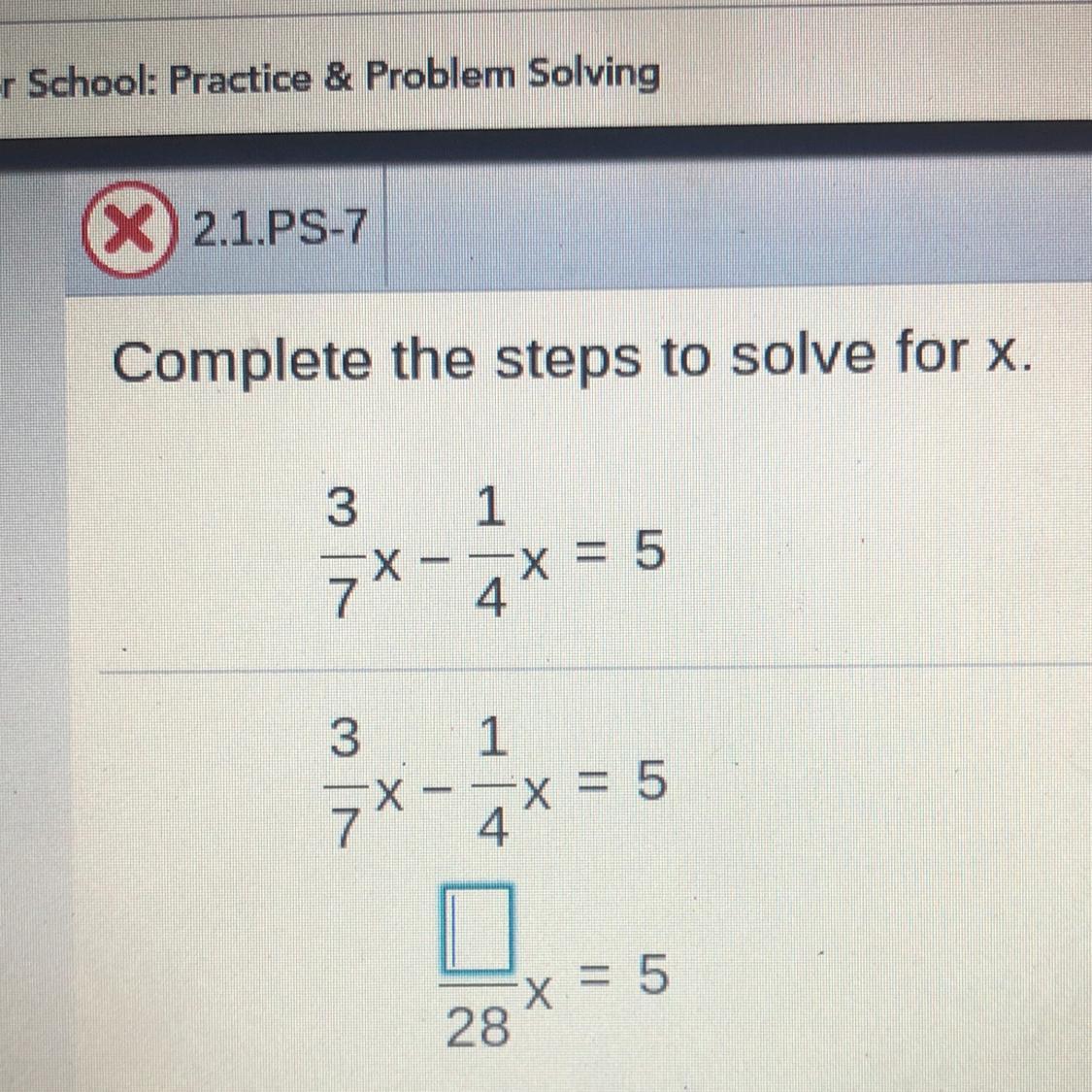Select the empty numerator box above 28
The height and width of the screenshot is (1092, 1092).
point(478,927)
